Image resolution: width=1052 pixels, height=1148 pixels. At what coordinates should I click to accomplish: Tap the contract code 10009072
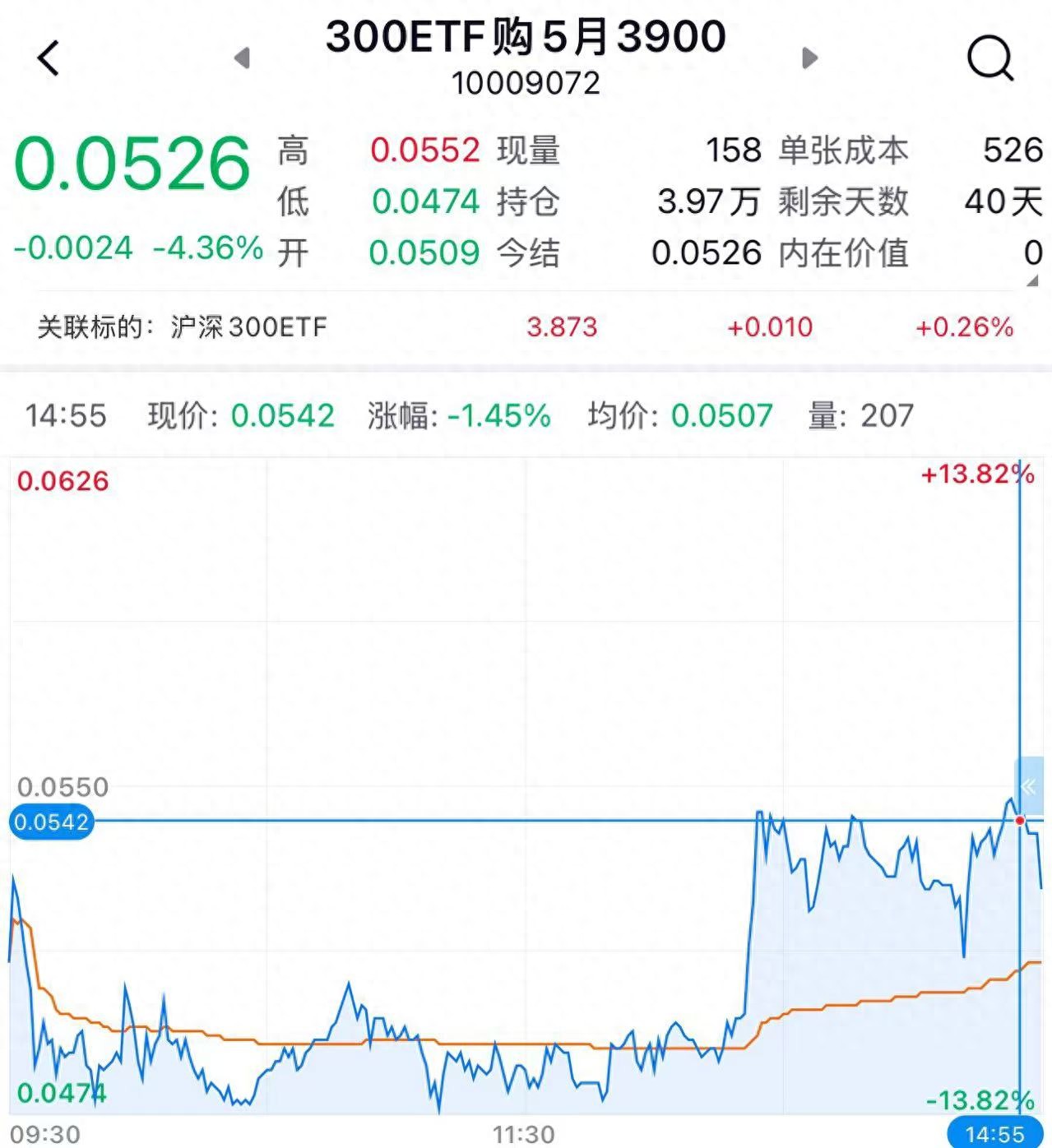(526, 81)
